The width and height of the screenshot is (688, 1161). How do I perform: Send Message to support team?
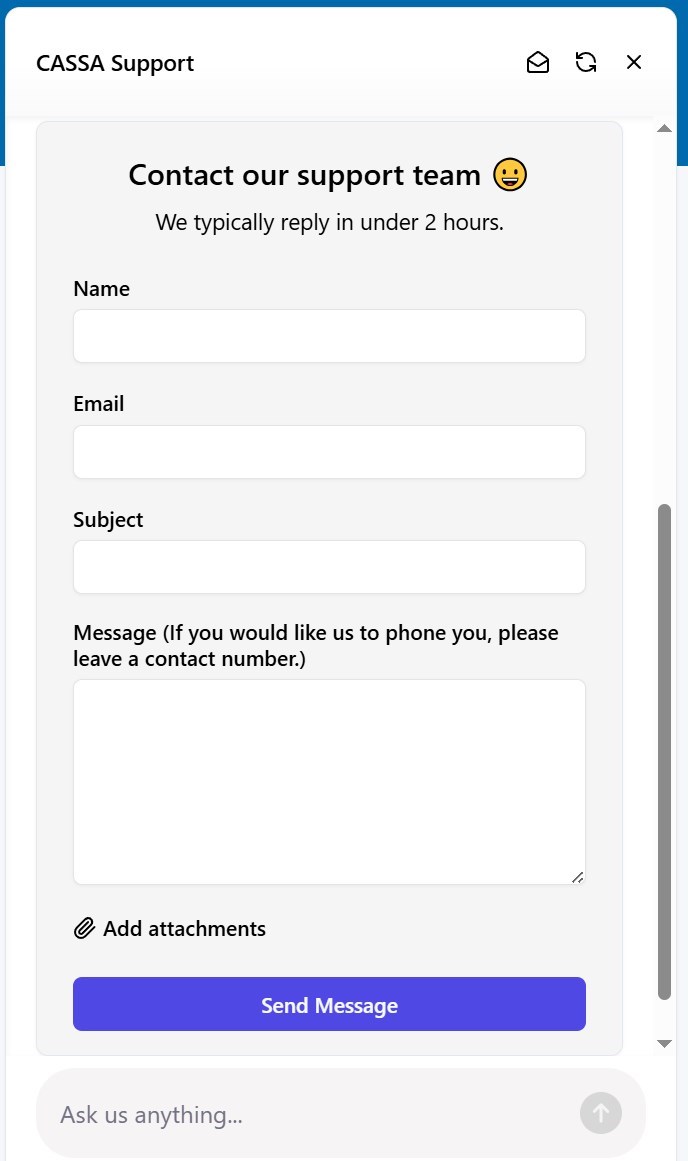click(x=329, y=1005)
